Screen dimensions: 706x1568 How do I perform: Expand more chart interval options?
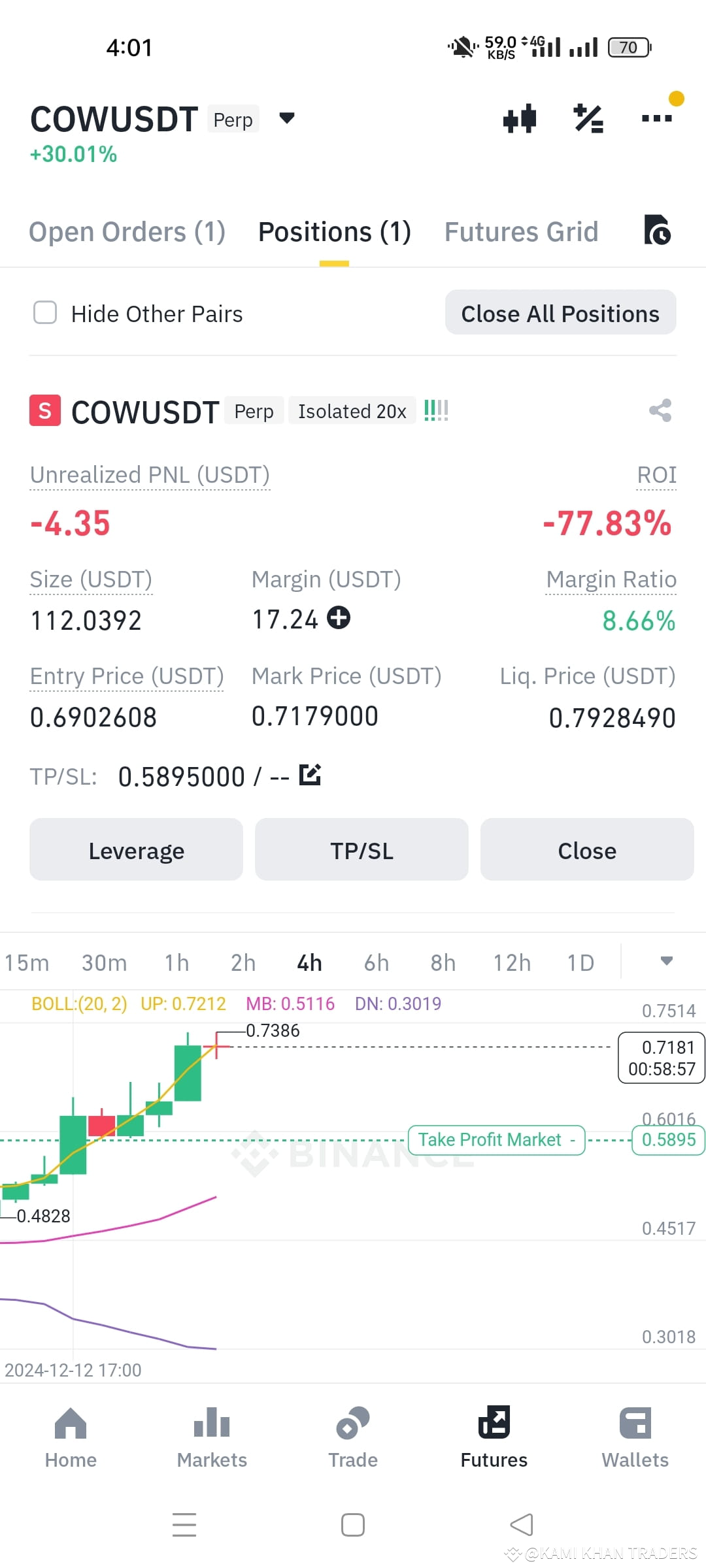coord(666,961)
